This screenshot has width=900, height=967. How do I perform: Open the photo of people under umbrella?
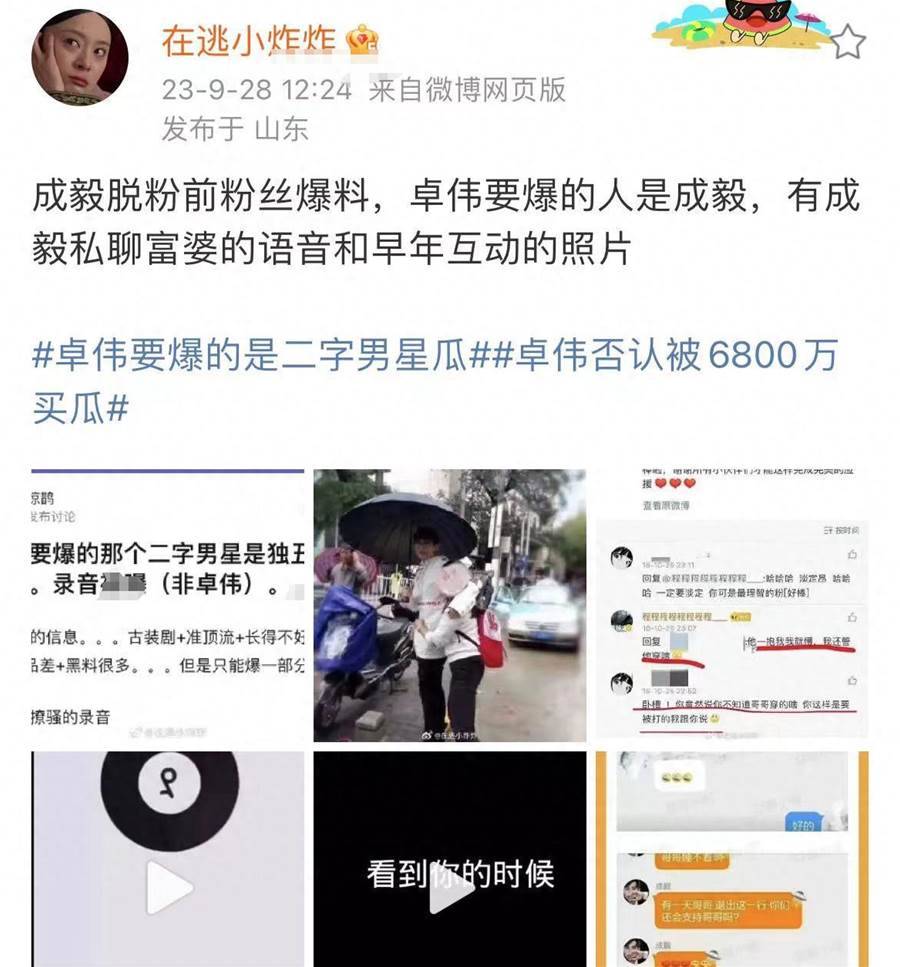pos(450,605)
